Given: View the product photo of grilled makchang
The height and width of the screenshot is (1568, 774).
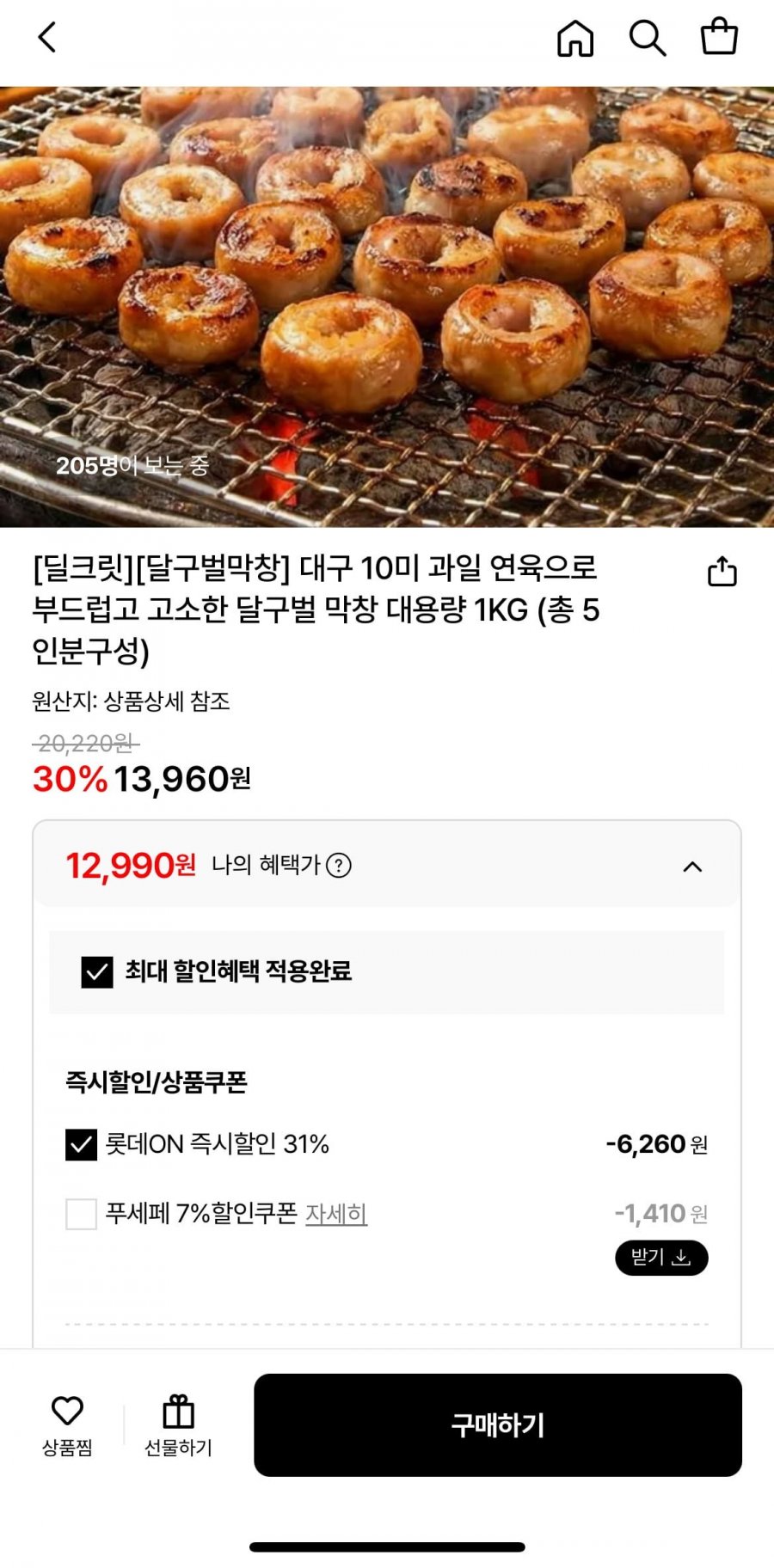Looking at the screenshot, I should (x=387, y=307).
